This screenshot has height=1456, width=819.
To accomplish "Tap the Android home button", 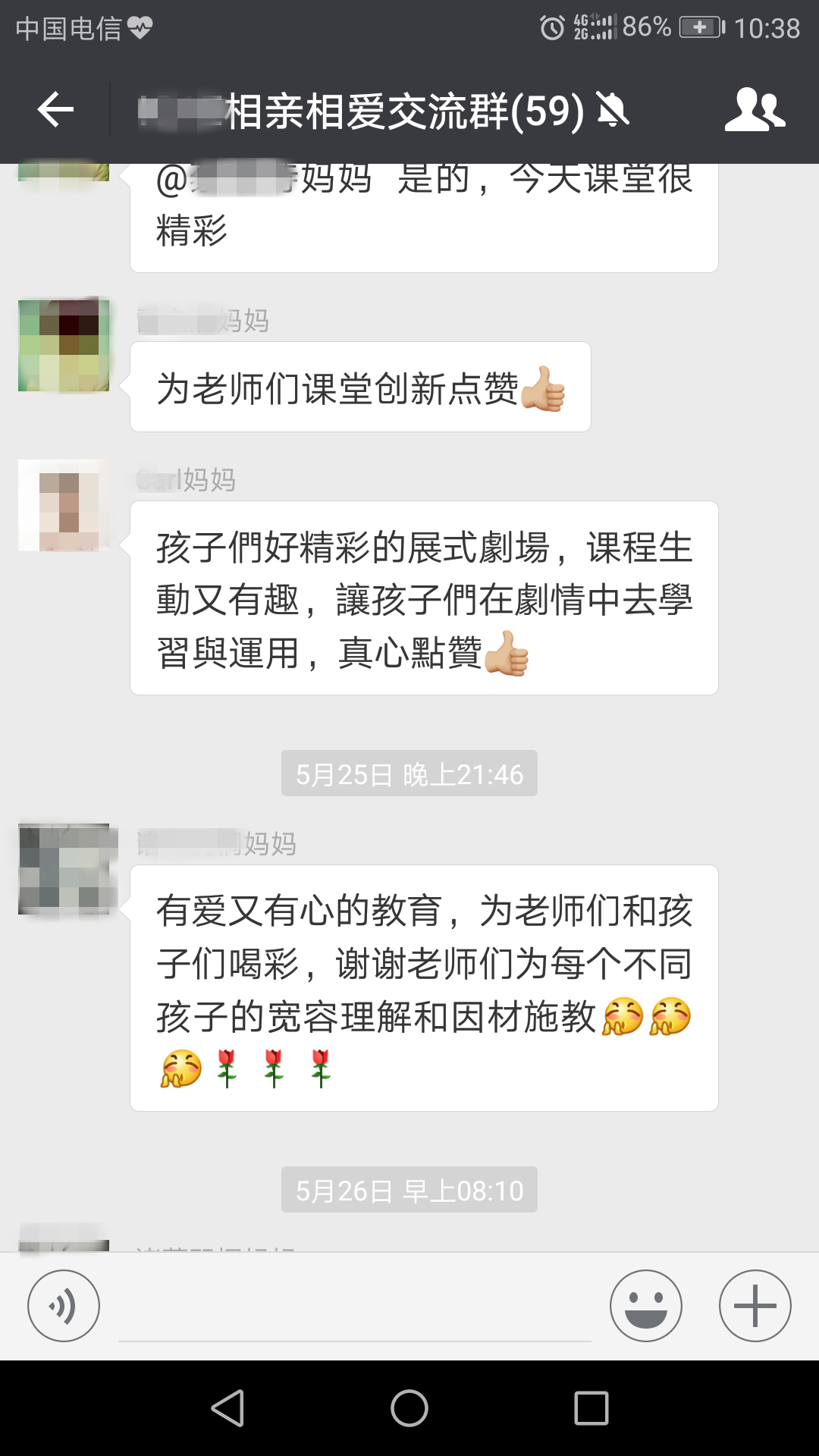I will pos(409,1409).
